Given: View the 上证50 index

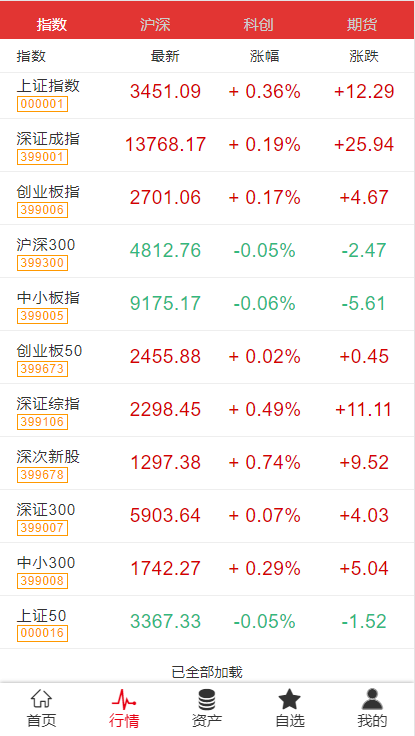Looking at the screenshot, I should coord(208,623).
